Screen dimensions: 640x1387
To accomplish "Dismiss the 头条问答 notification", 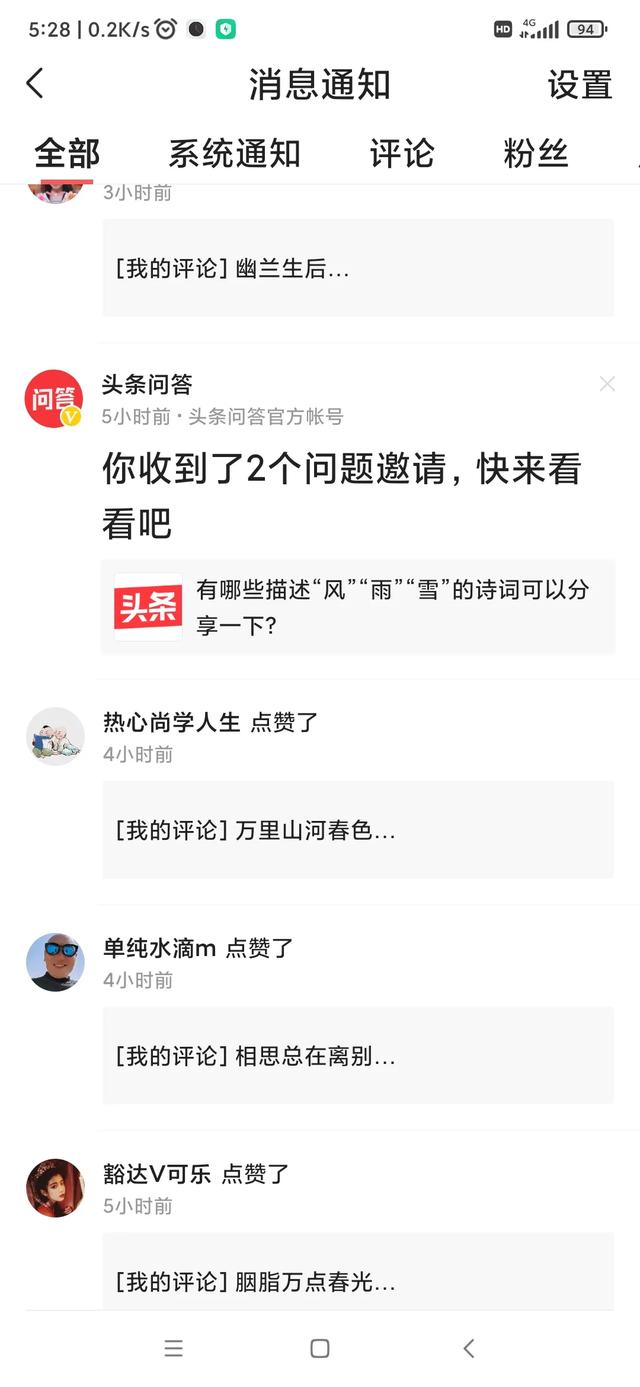I will click(x=607, y=384).
